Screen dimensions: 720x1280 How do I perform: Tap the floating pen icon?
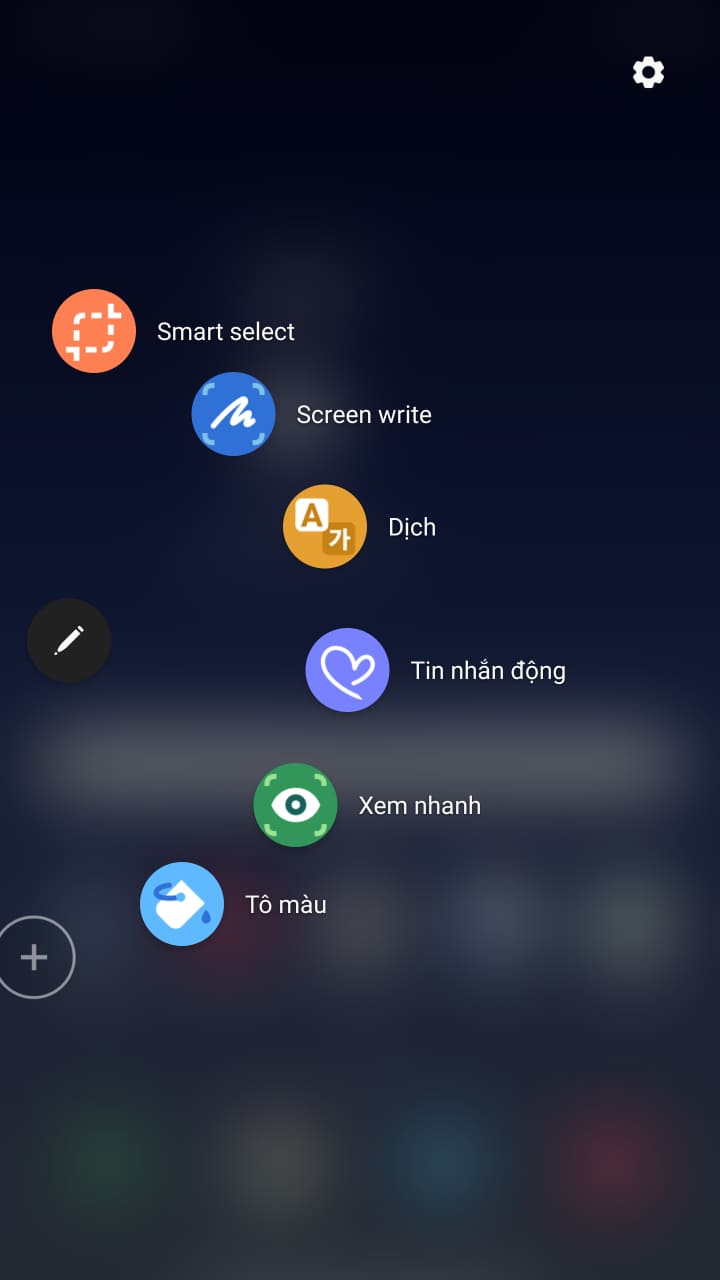[x=69, y=641]
